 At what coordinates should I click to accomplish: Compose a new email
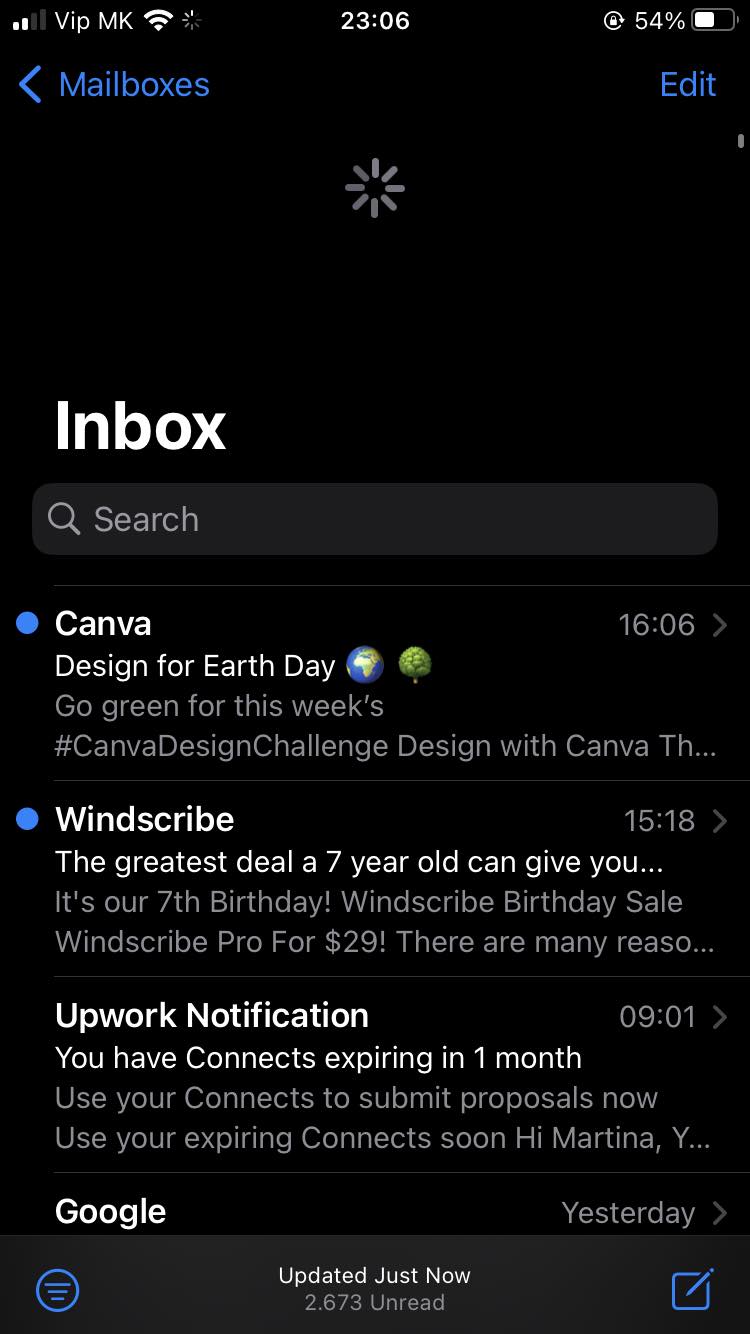pos(692,1290)
